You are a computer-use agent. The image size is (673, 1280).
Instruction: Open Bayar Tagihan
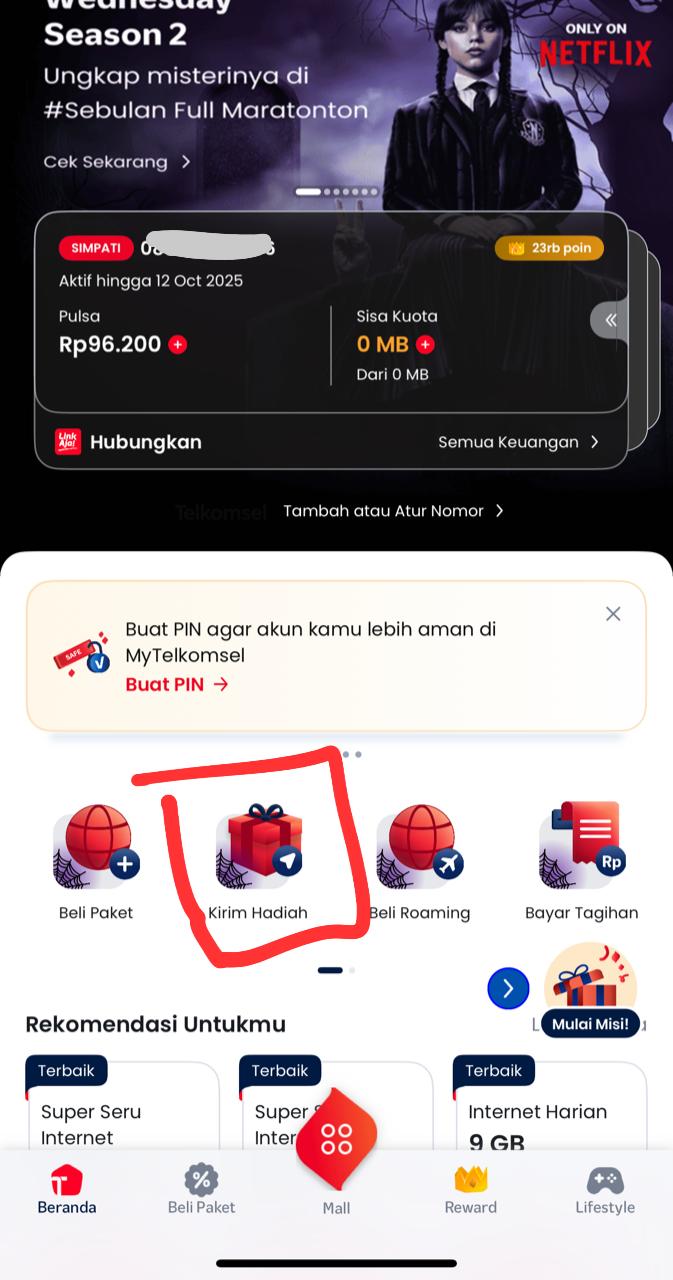point(581,848)
